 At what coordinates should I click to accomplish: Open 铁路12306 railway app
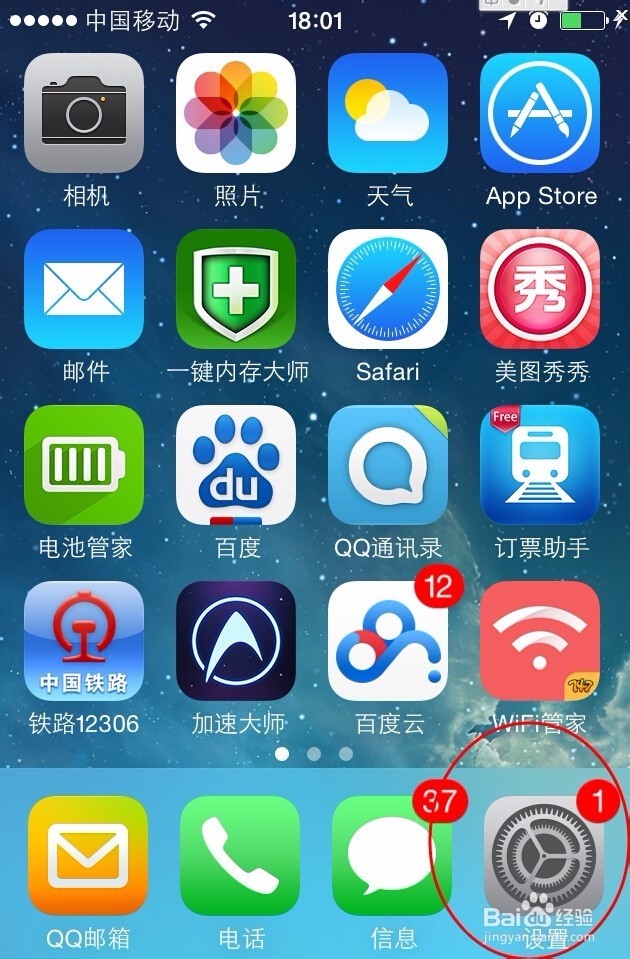84,641
